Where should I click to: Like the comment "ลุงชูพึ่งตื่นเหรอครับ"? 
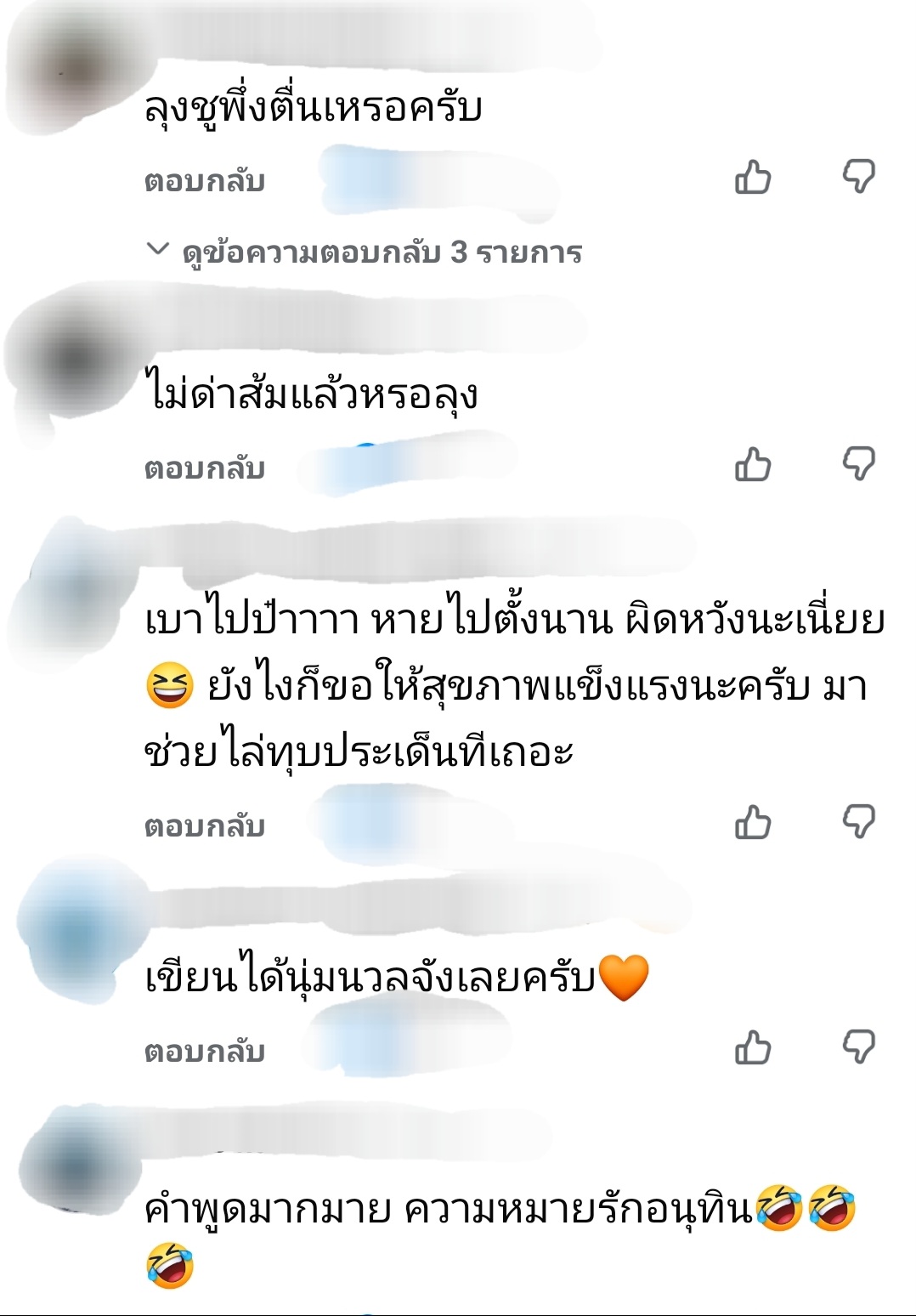pyautogui.click(x=753, y=179)
